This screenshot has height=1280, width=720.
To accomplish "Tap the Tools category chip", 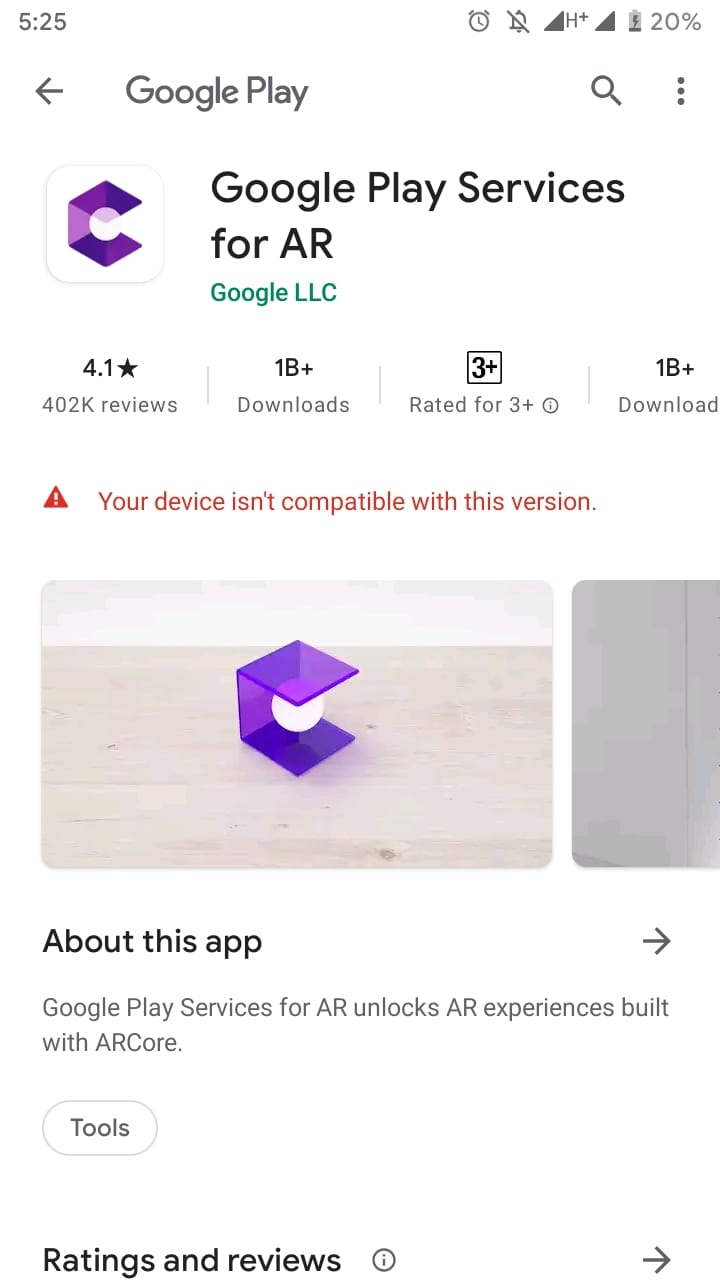I will (99, 1127).
